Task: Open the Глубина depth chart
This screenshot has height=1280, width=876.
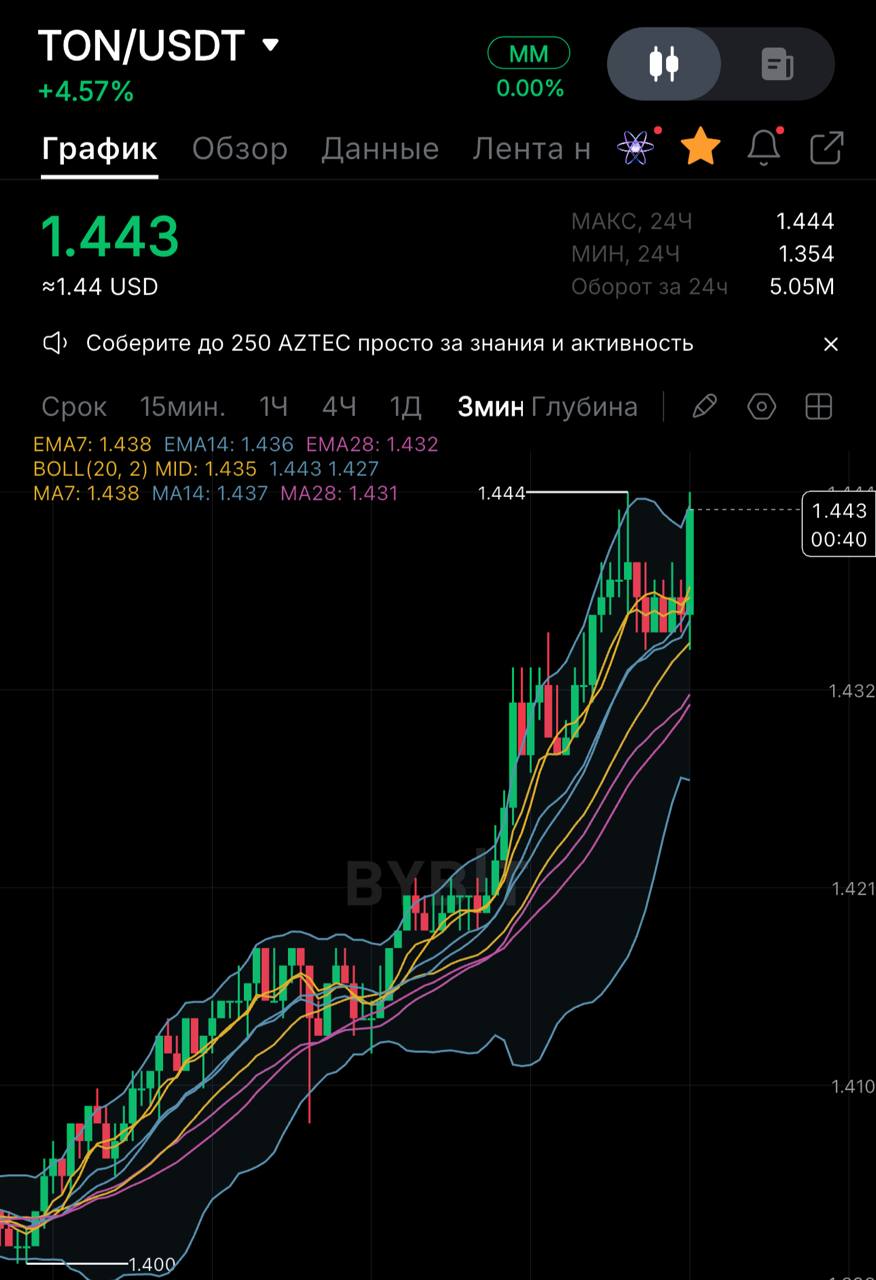Action: tap(584, 407)
